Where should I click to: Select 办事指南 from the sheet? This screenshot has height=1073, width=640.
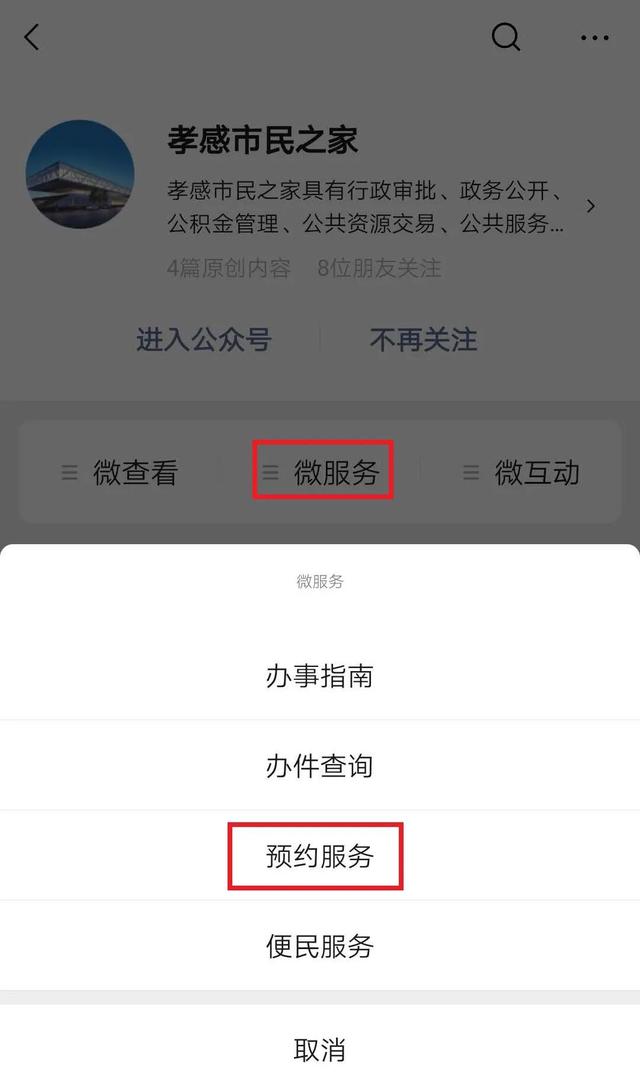coord(320,675)
